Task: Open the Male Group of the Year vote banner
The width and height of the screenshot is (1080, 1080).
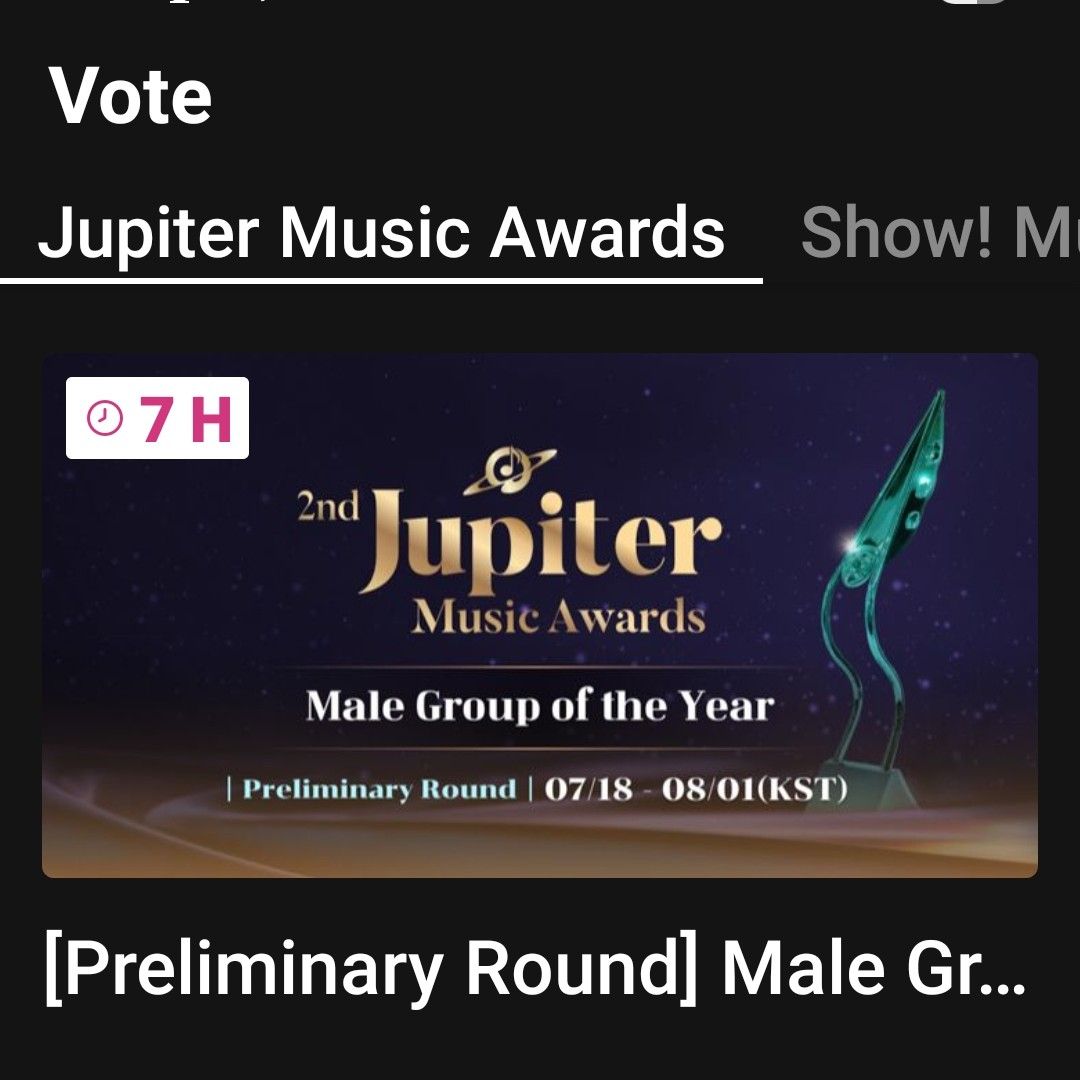Action: tap(539, 615)
